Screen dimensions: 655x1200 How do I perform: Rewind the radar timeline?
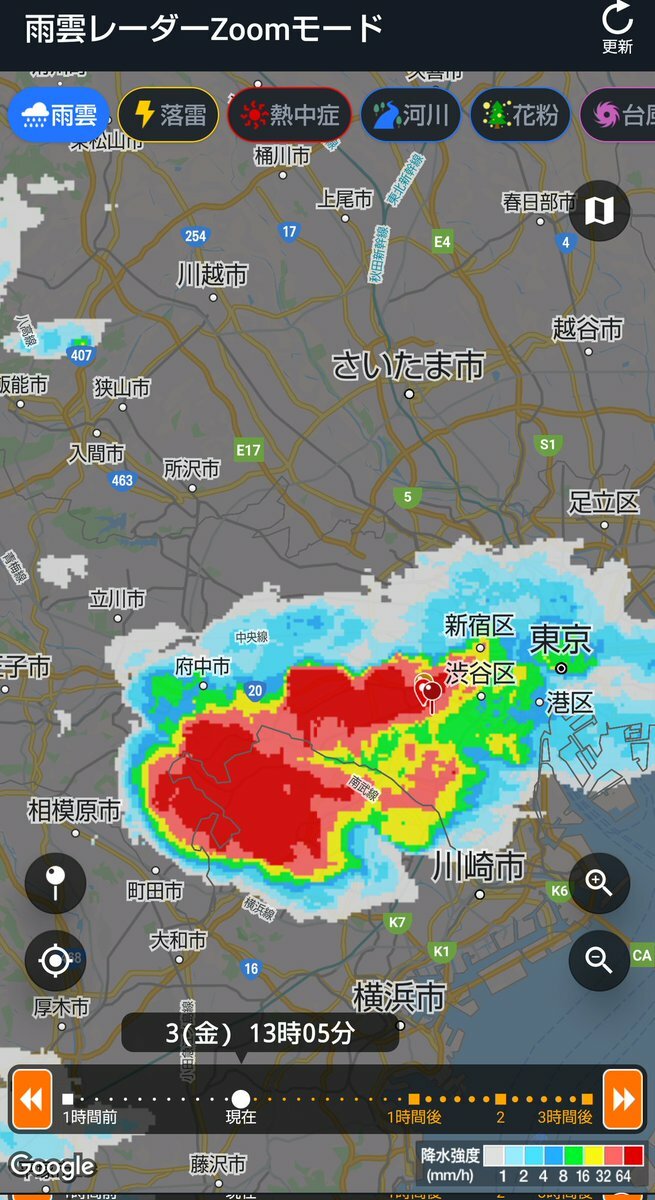pyautogui.click(x=31, y=1099)
